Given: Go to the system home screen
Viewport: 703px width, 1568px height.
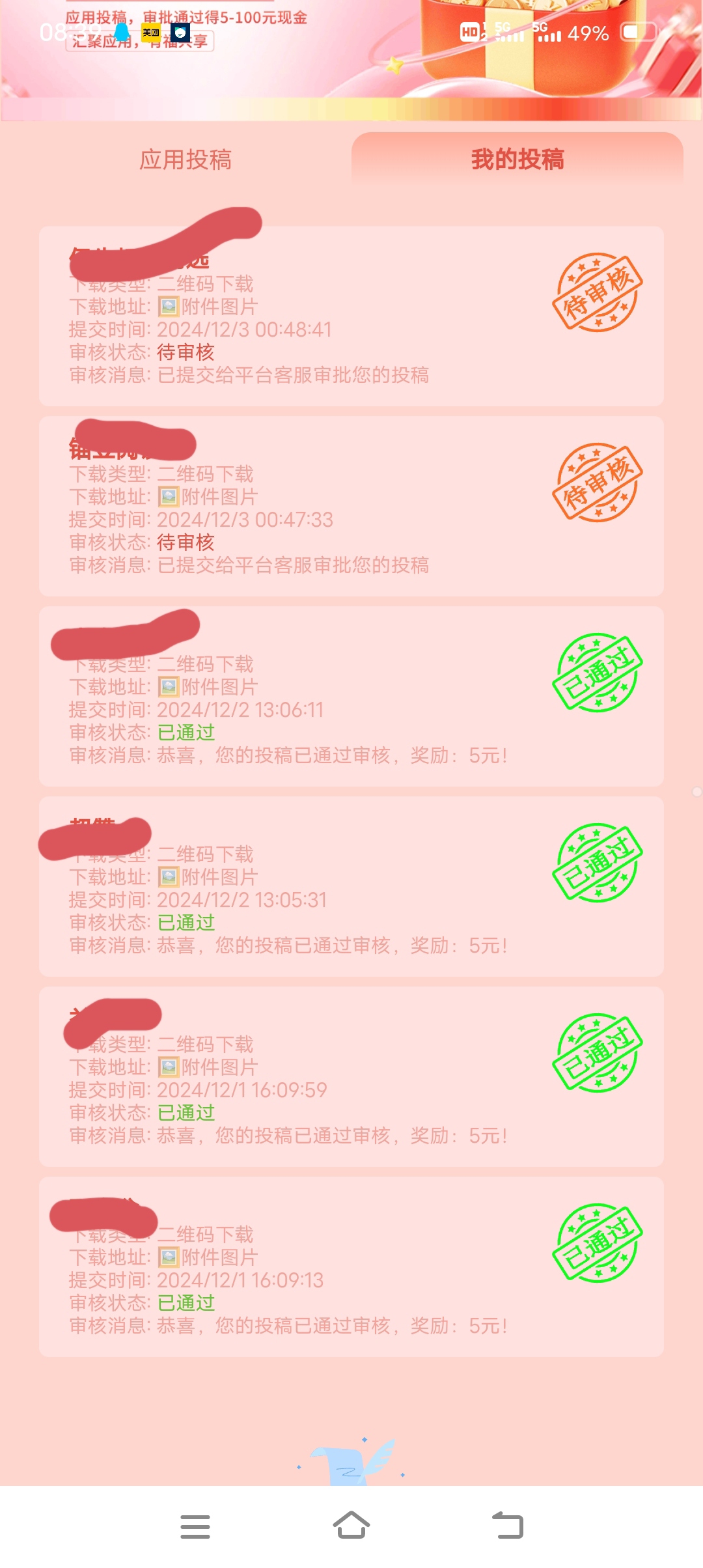Looking at the screenshot, I should tap(351, 1526).
